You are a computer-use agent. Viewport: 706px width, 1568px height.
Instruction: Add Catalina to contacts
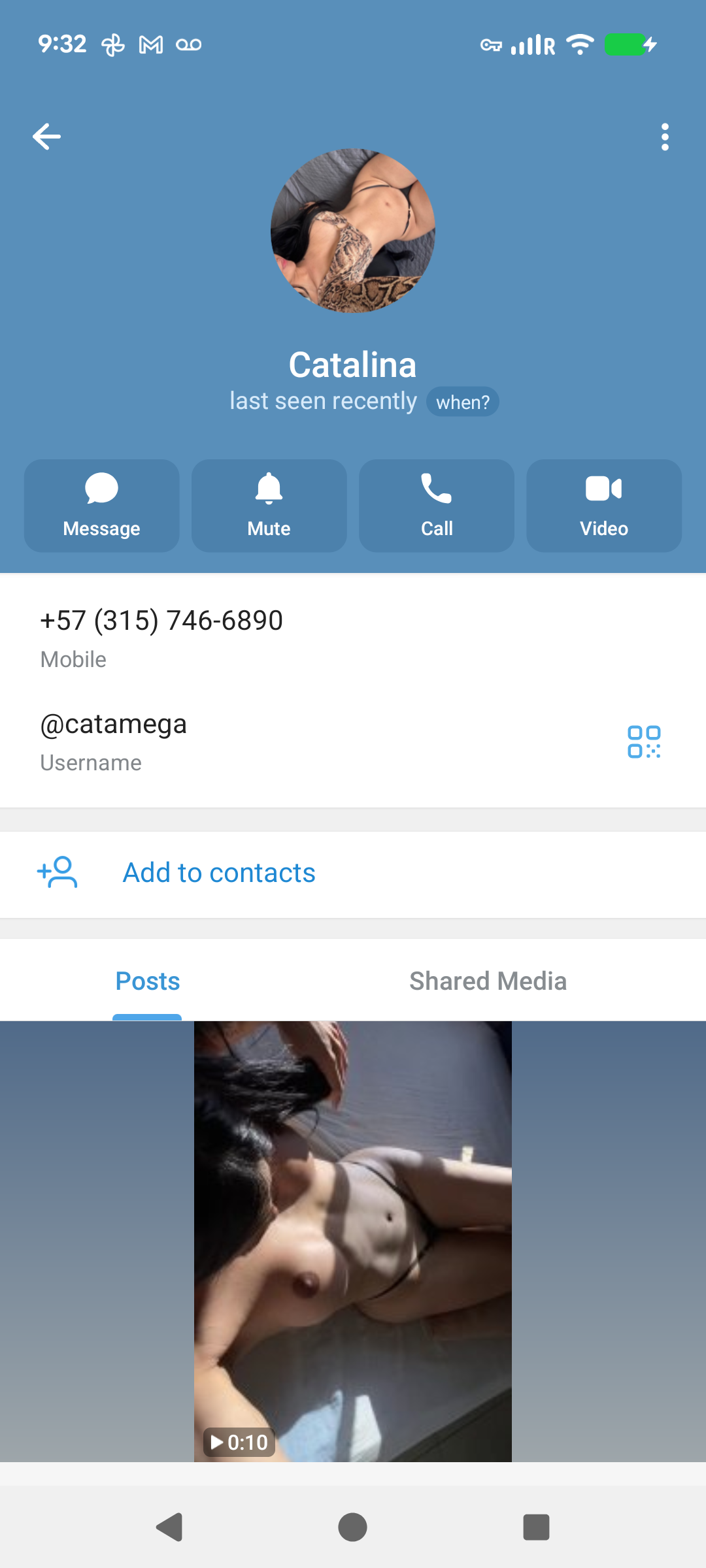(353, 874)
